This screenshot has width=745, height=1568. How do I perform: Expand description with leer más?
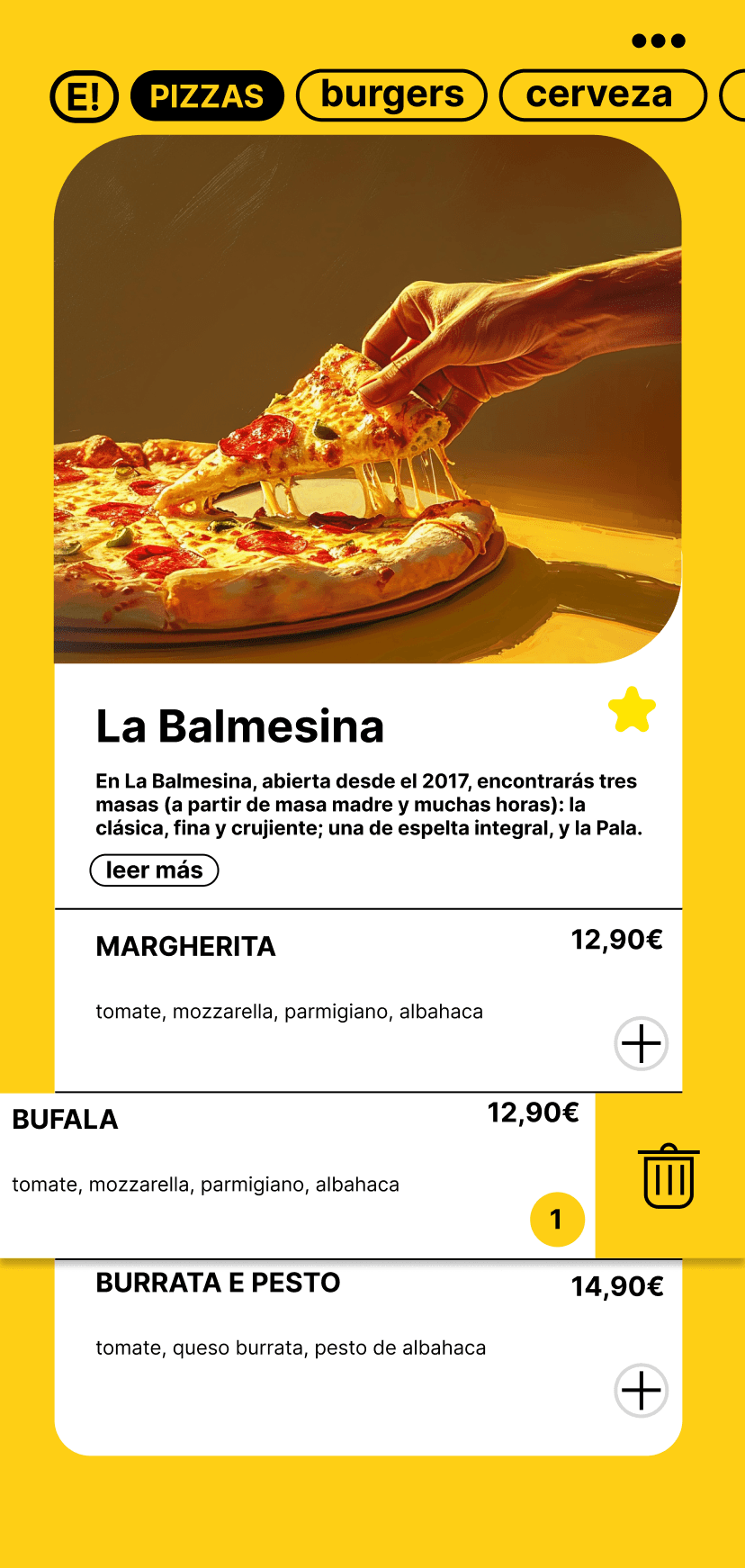point(154,870)
